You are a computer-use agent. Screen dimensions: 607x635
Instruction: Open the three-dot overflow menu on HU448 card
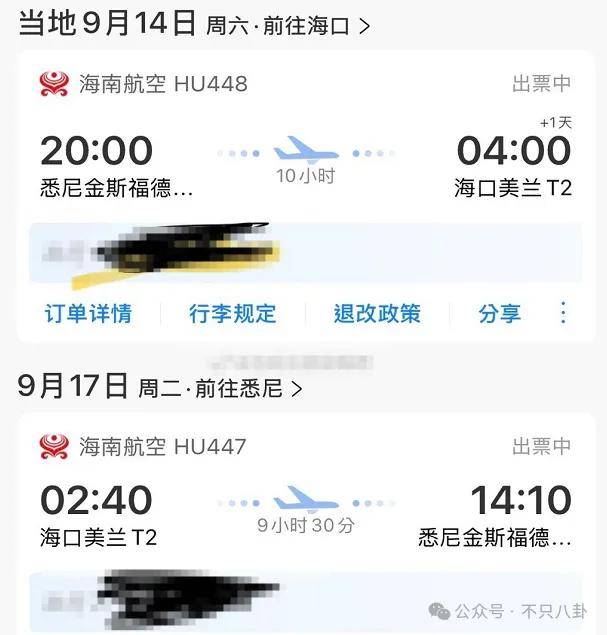pos(563,312)
